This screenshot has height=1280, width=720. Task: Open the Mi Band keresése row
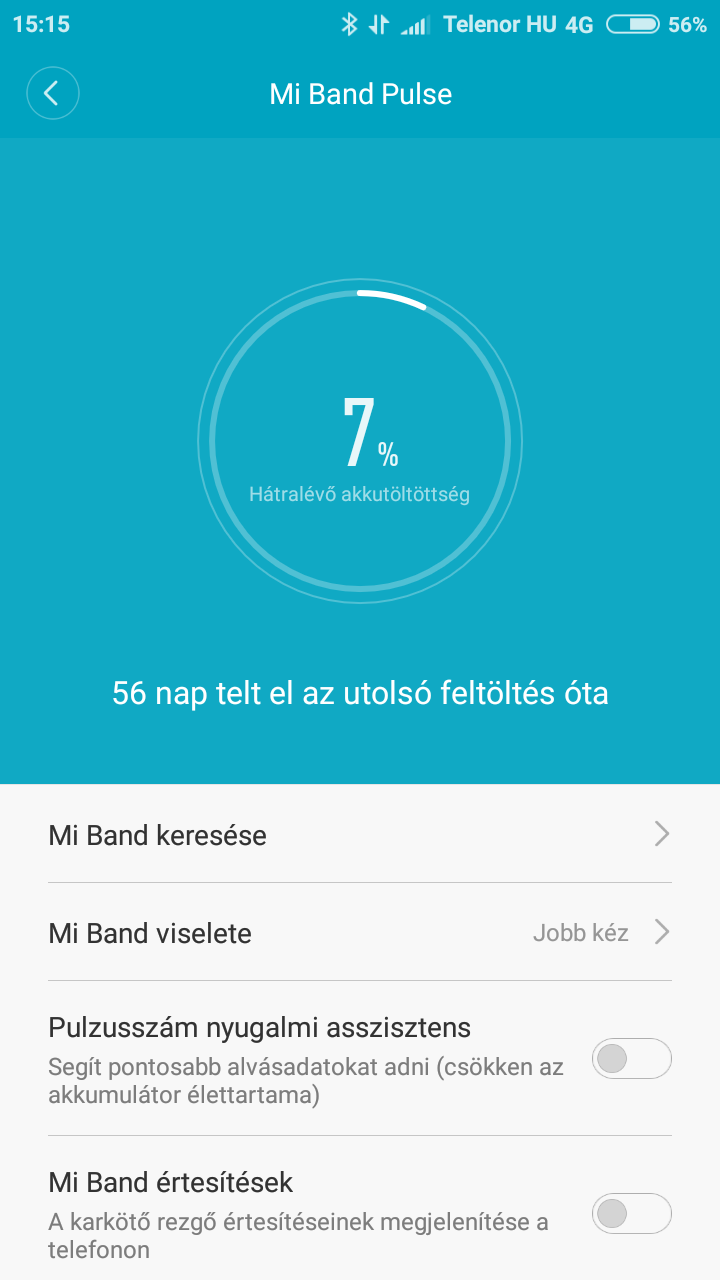[x=360, y=834]
